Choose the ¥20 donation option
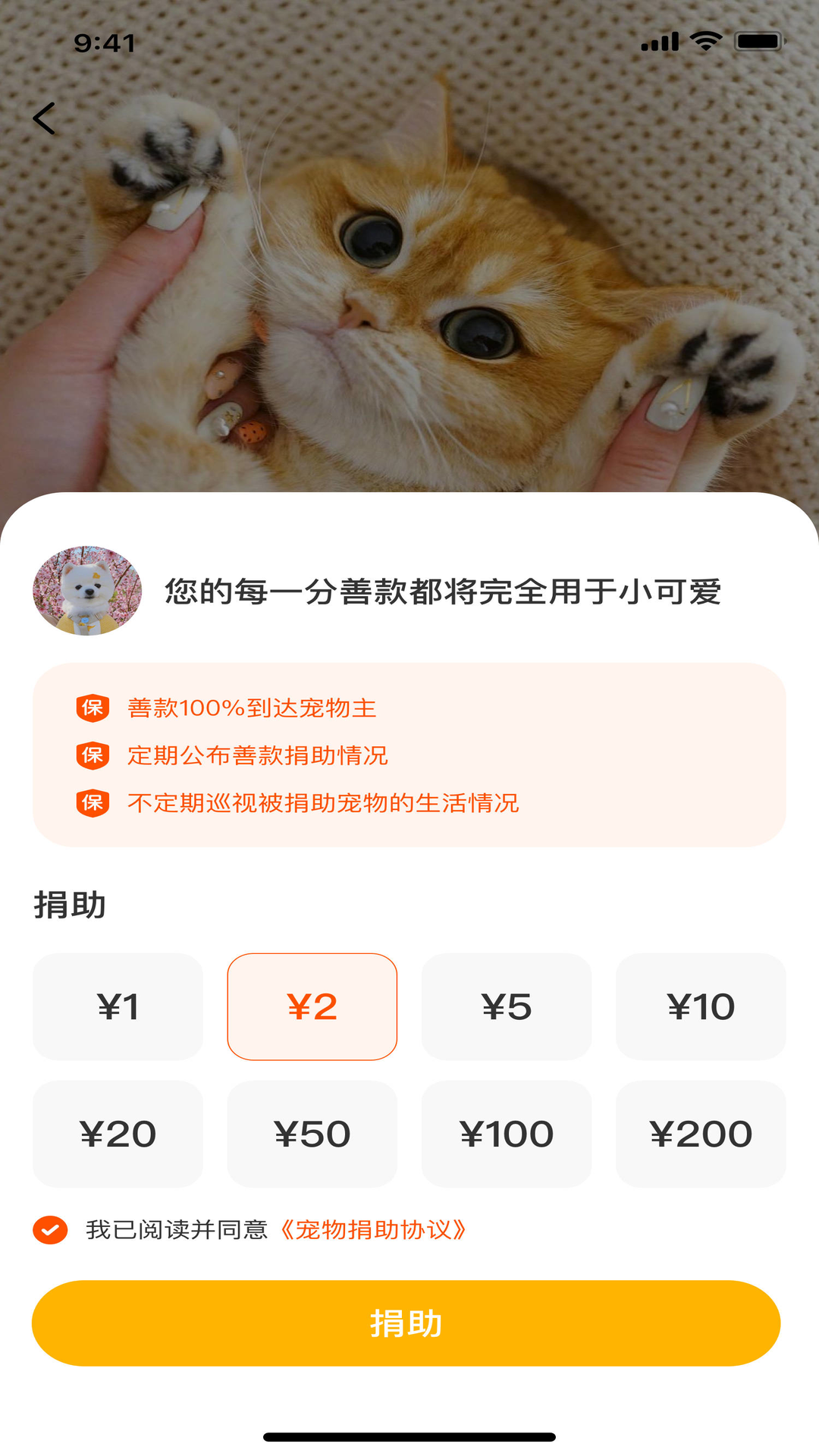This screenshot has height=1456, width=819. pos(118,1134)
